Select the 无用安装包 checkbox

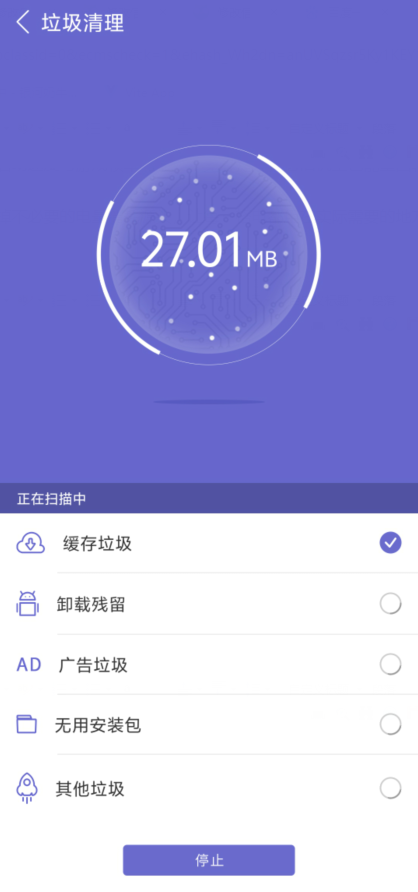pos(390,725)
